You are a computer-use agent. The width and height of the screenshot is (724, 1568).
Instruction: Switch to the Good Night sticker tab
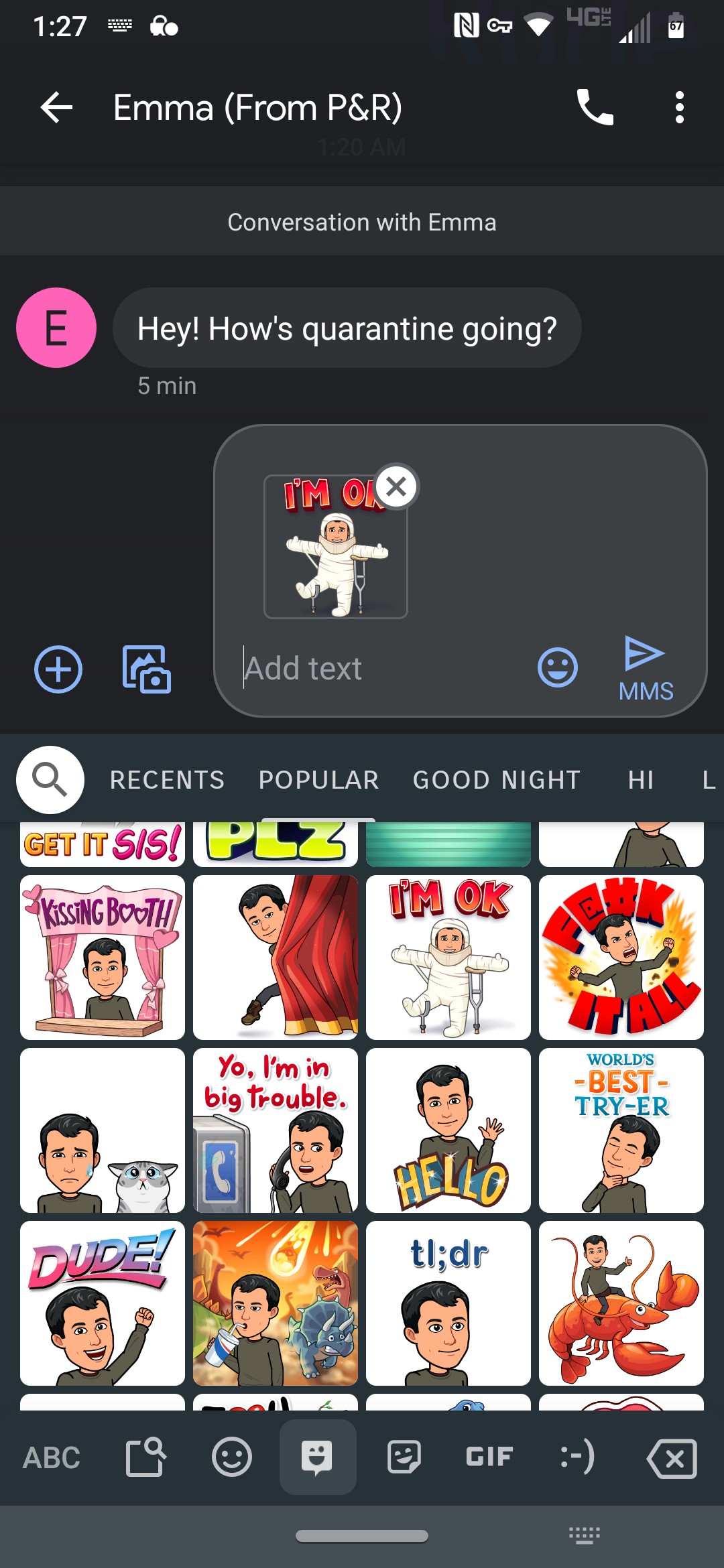coord(497,780)
